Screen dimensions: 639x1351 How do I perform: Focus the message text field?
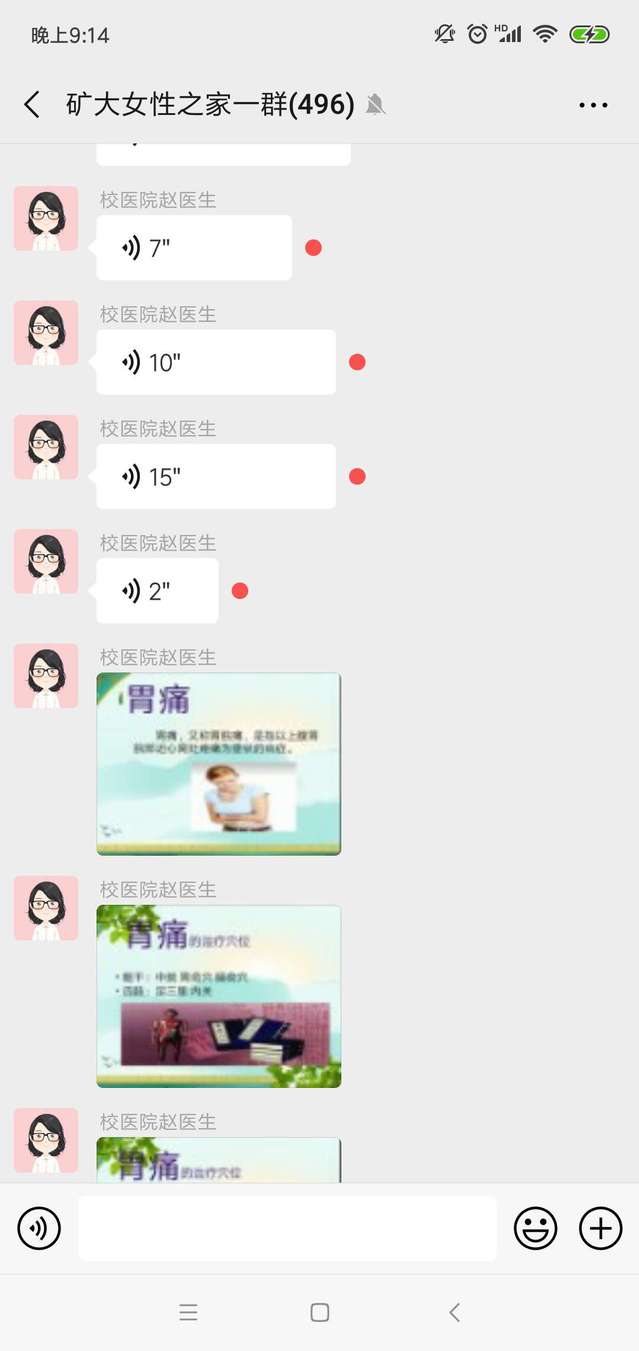pos(287,1228)
